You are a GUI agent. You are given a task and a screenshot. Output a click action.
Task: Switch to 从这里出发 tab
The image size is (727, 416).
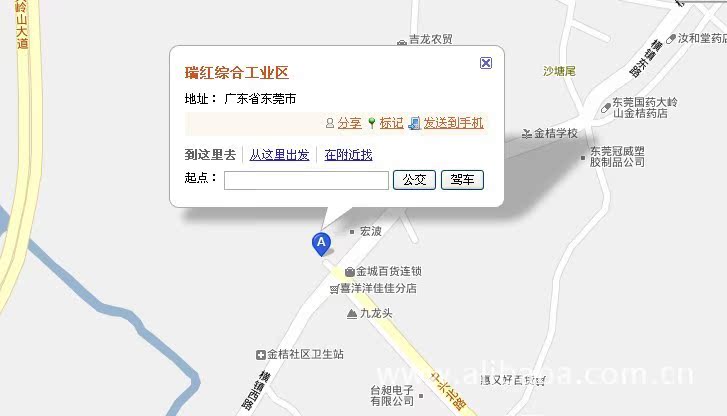coord(279,155)
